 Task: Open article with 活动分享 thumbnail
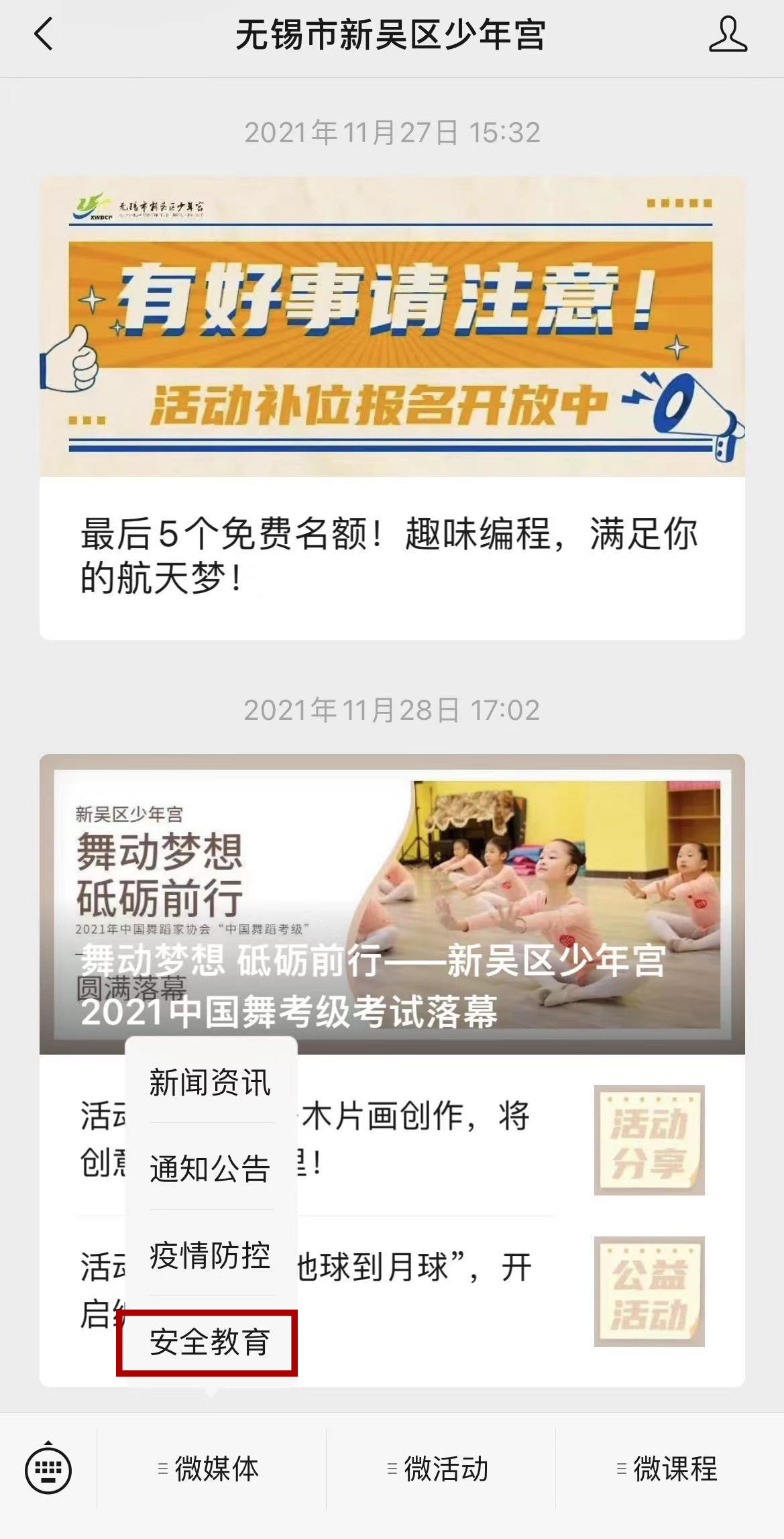pos(649,1140)
